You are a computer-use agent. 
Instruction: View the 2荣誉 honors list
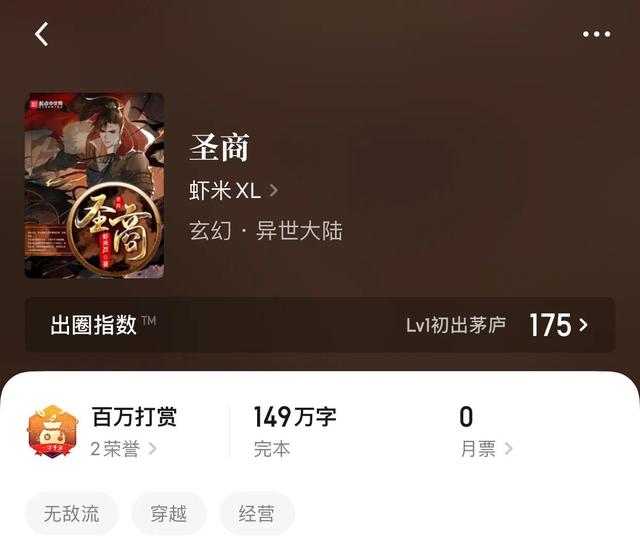click(x=124, y=449)
